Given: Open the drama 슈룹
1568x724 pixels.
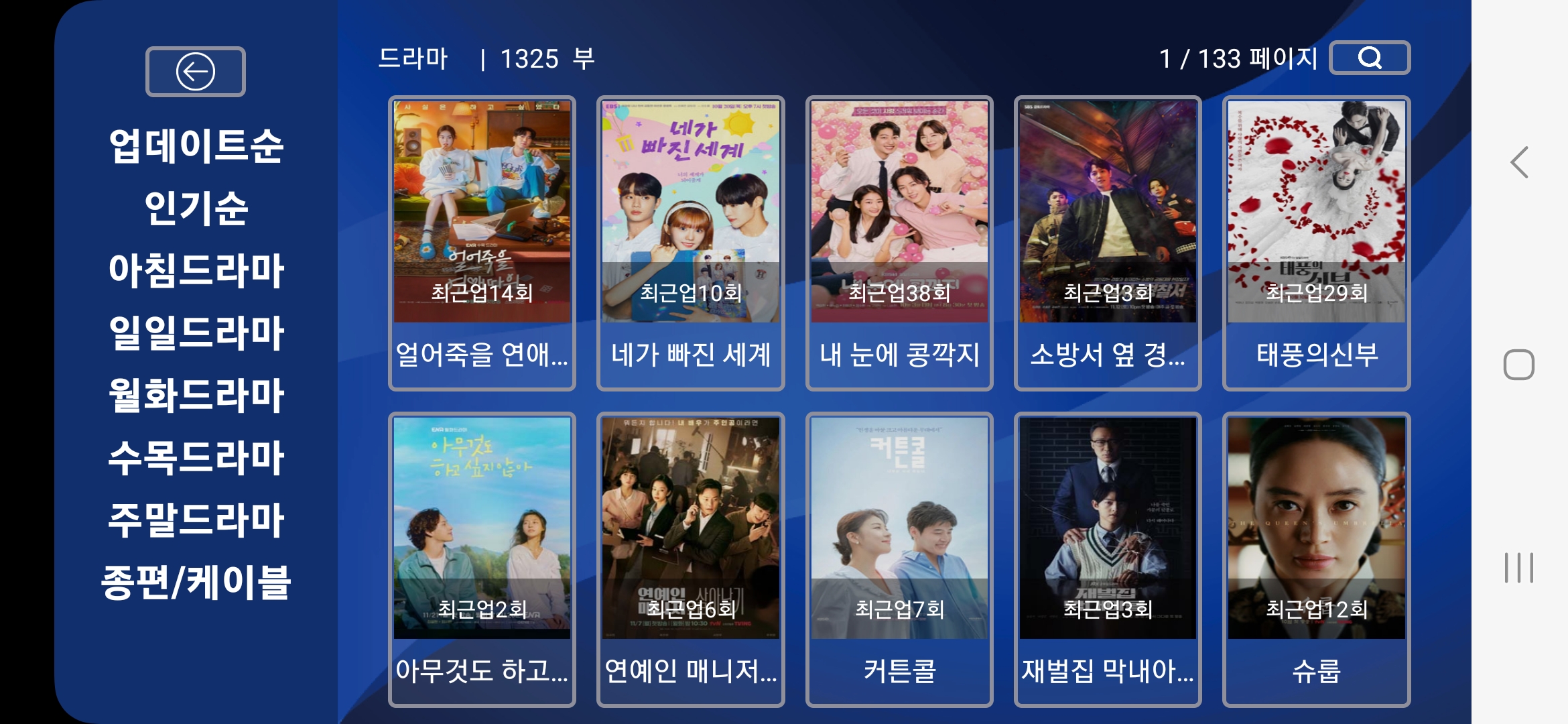Looking at the screenshot, I should point(1316,559).
